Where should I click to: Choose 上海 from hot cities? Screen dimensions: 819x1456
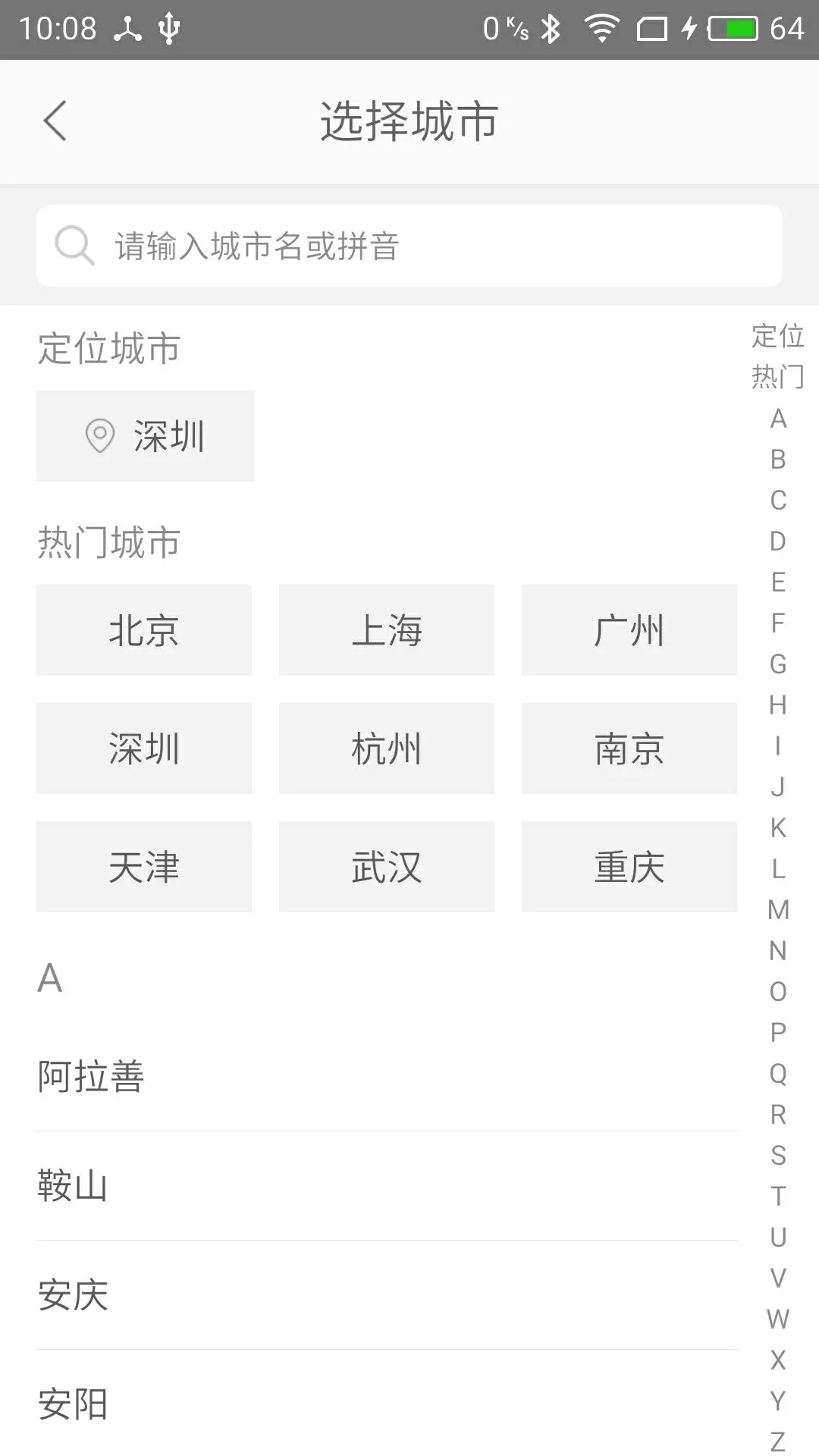(387, 630)
